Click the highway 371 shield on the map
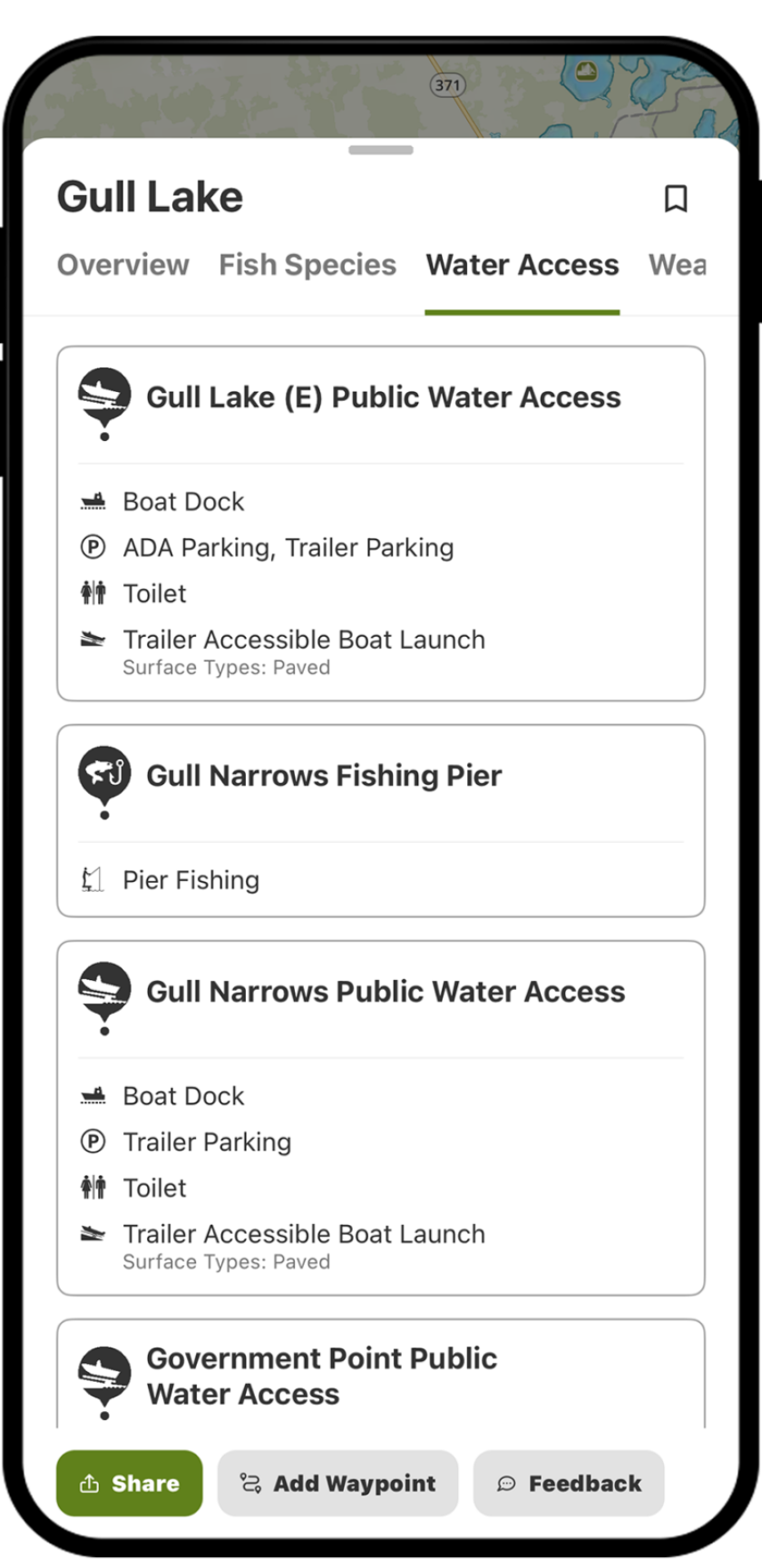762x1568 pixels. tap(446, 84)
